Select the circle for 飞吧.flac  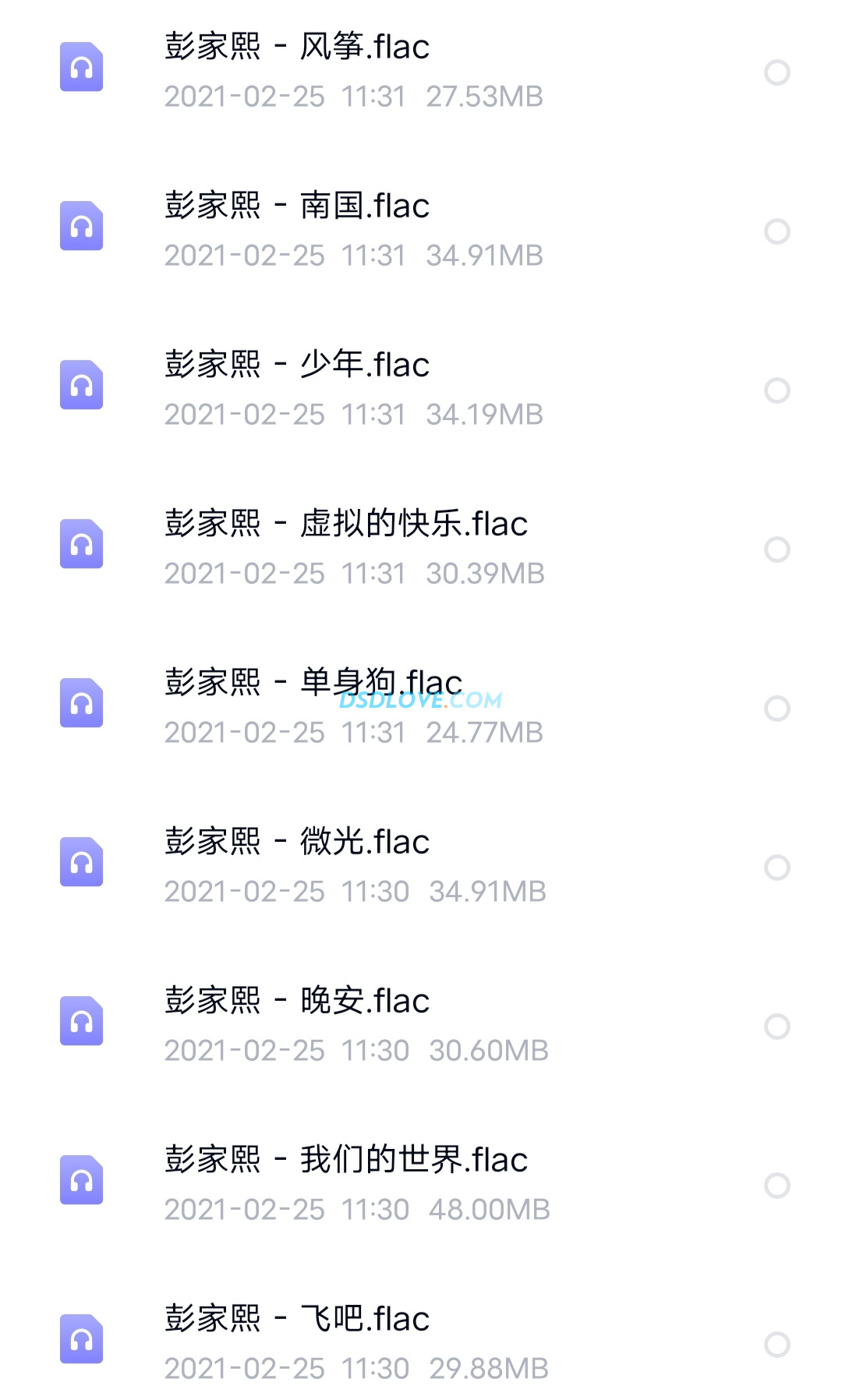pos(777,1345)
